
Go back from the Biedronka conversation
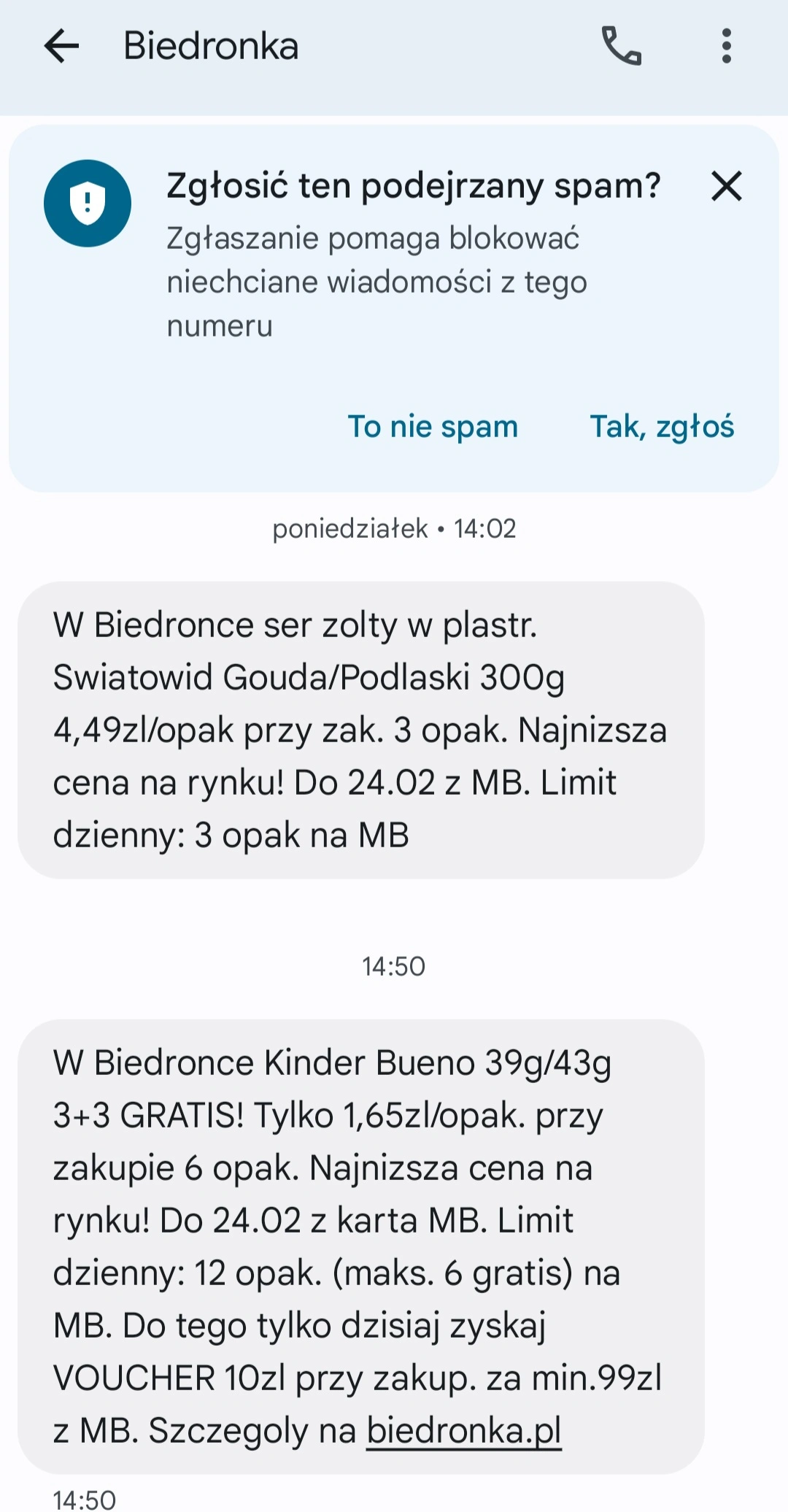pos(61,46)
